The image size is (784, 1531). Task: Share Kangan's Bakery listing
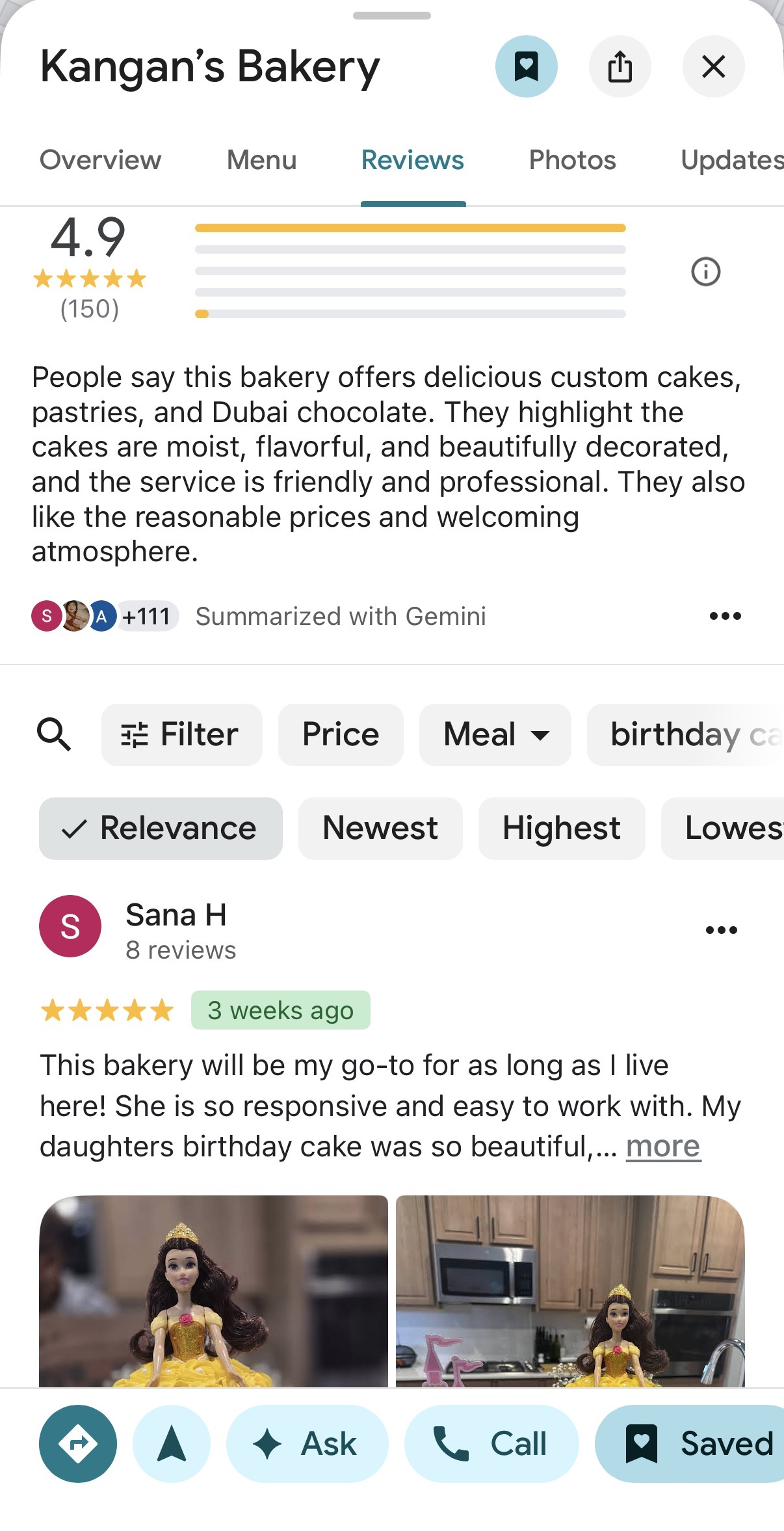coord(620,66)
